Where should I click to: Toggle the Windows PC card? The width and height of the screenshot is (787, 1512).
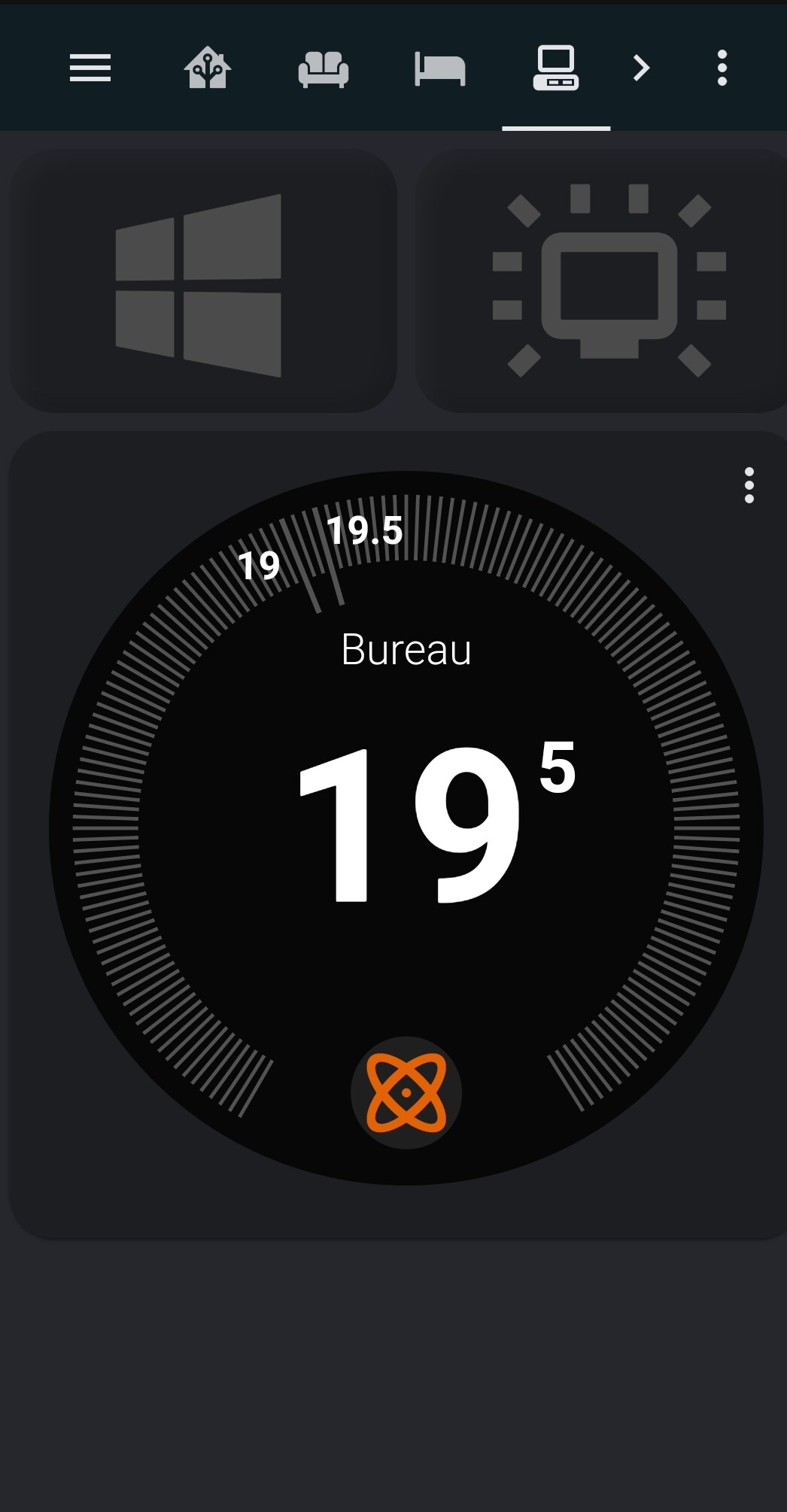click(202, 281)
